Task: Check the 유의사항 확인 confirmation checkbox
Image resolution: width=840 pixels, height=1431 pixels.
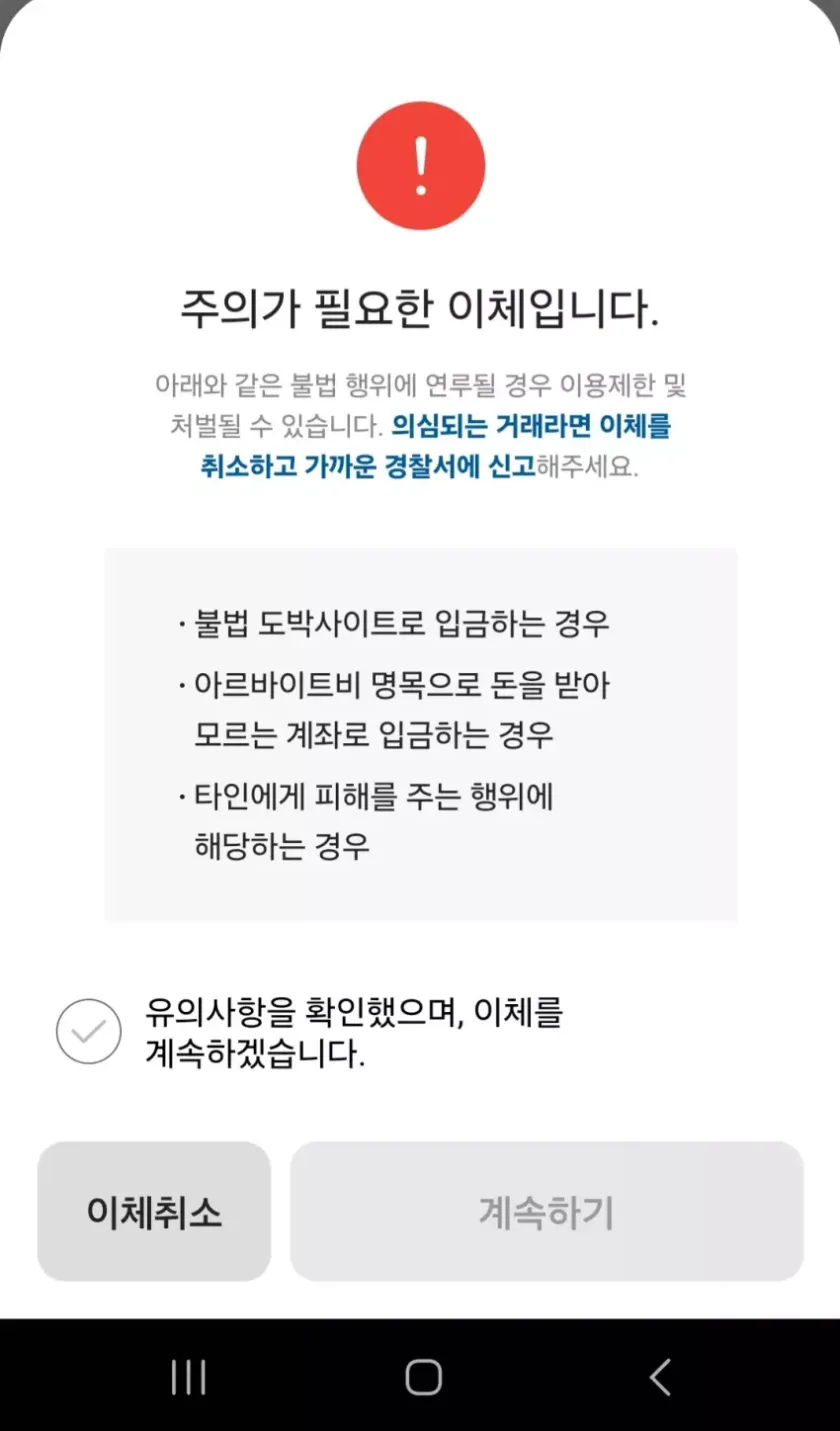Action: (x=89, y=1031)
